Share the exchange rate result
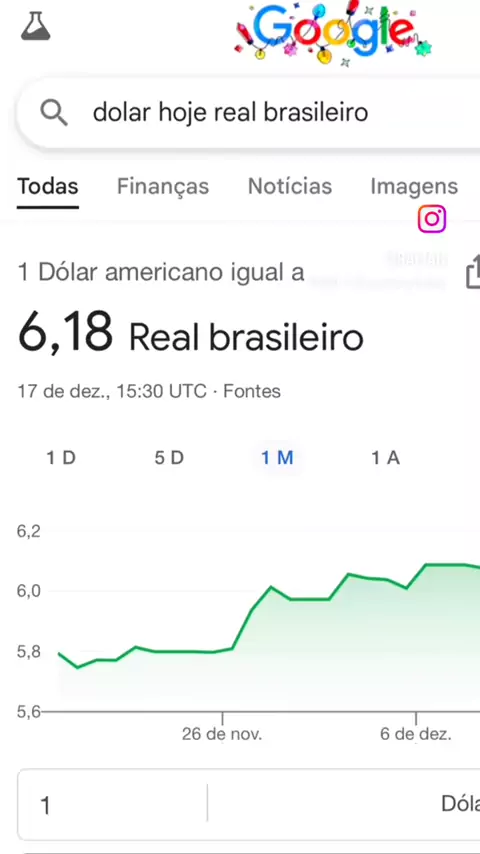 click(472, 271)
